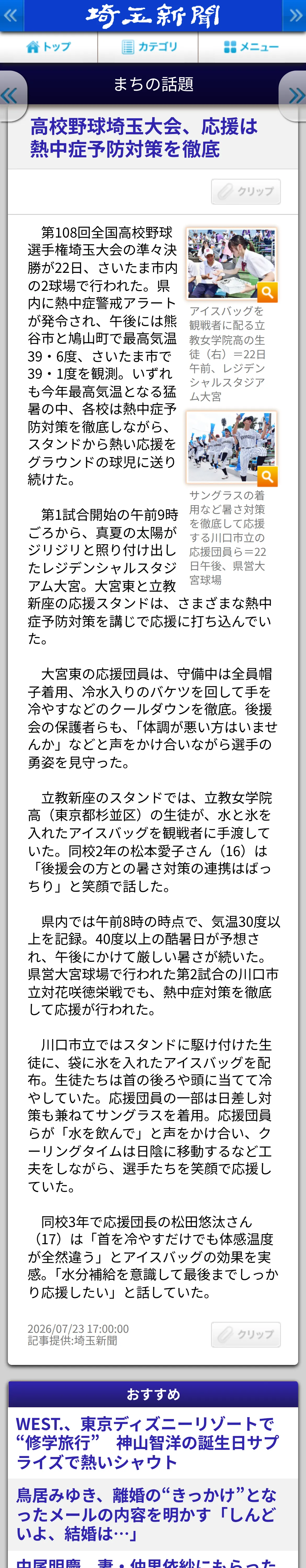Switch to the カテゴリ tab

148,47
